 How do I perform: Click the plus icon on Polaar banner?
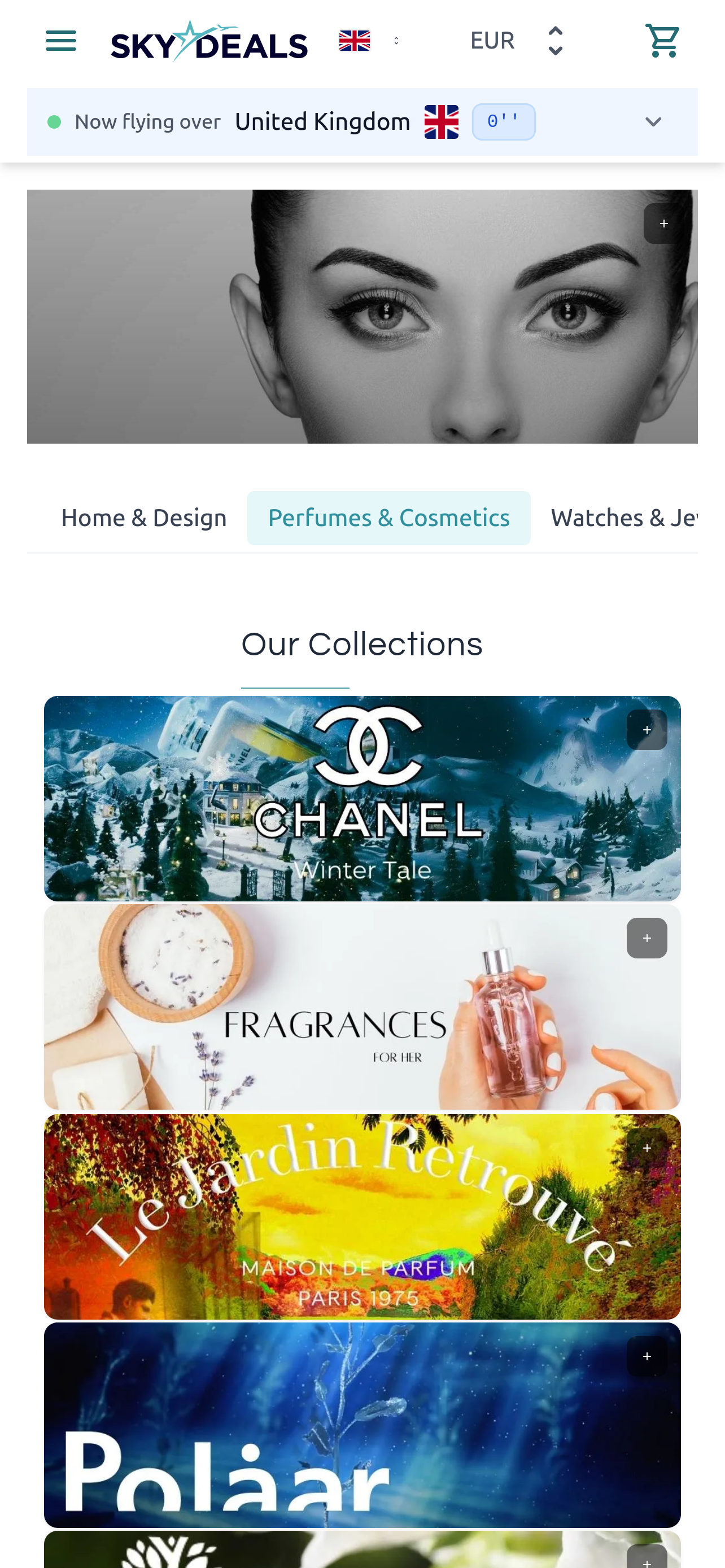(x=647, y=1356)
